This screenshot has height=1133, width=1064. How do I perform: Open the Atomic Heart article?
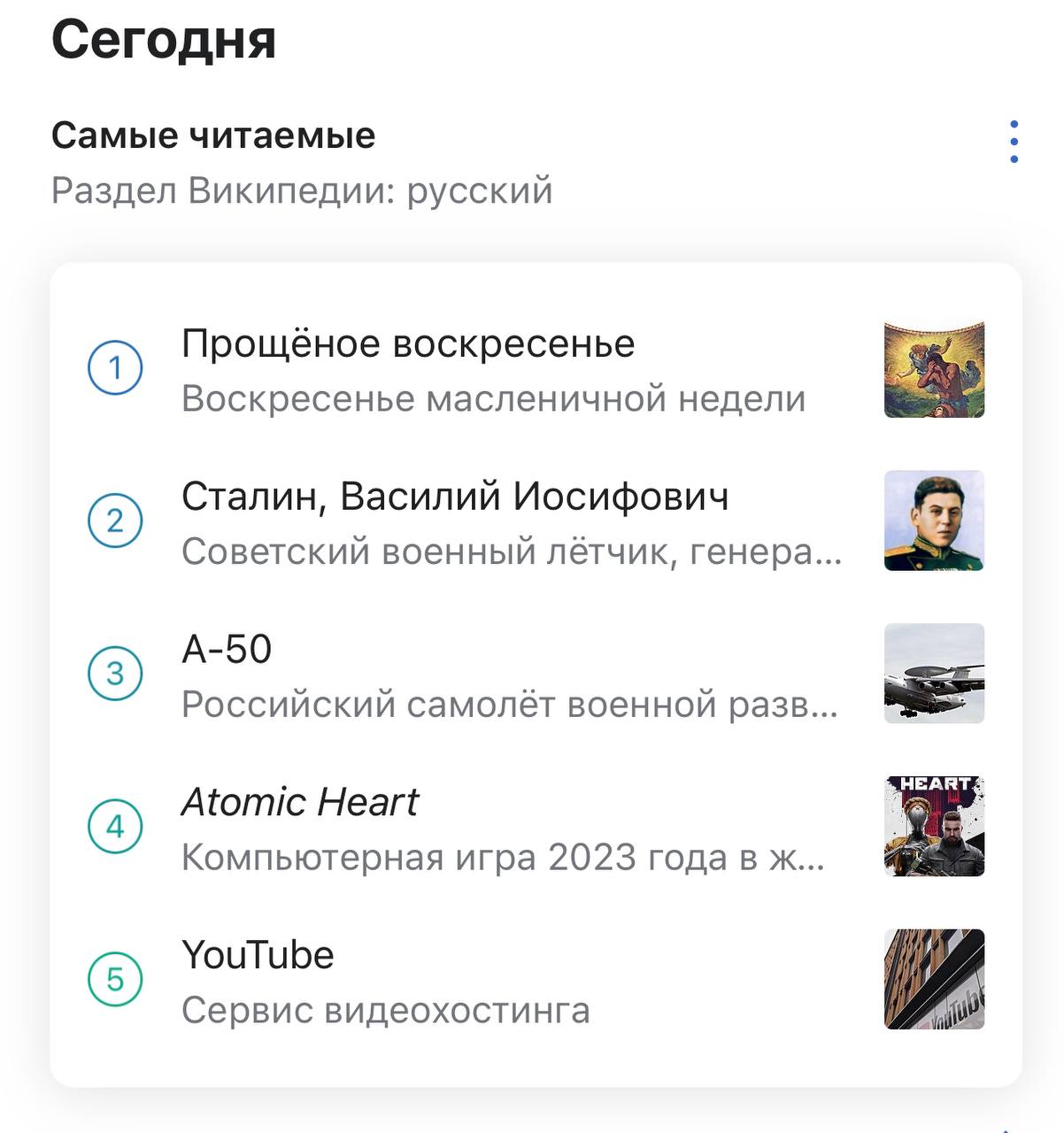tap(299, 803)
